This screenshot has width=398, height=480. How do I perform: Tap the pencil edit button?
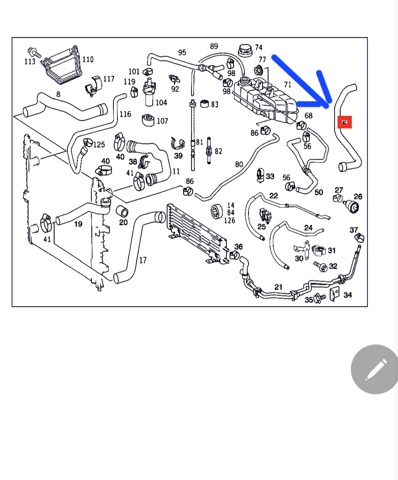point(375,369)
